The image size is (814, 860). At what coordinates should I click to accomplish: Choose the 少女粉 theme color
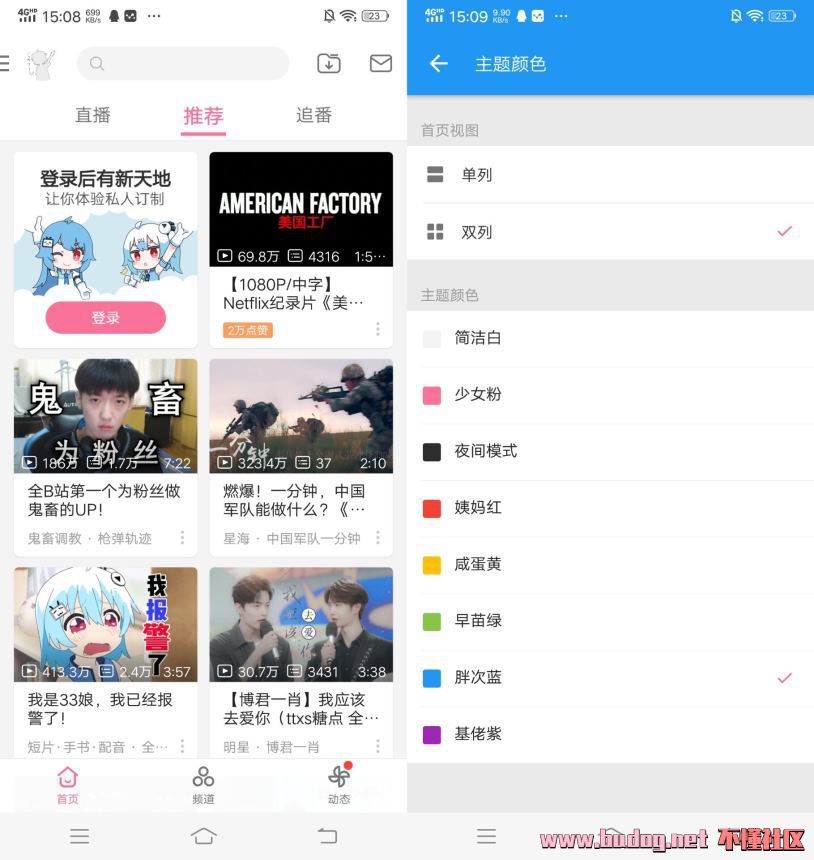(610, 394)
